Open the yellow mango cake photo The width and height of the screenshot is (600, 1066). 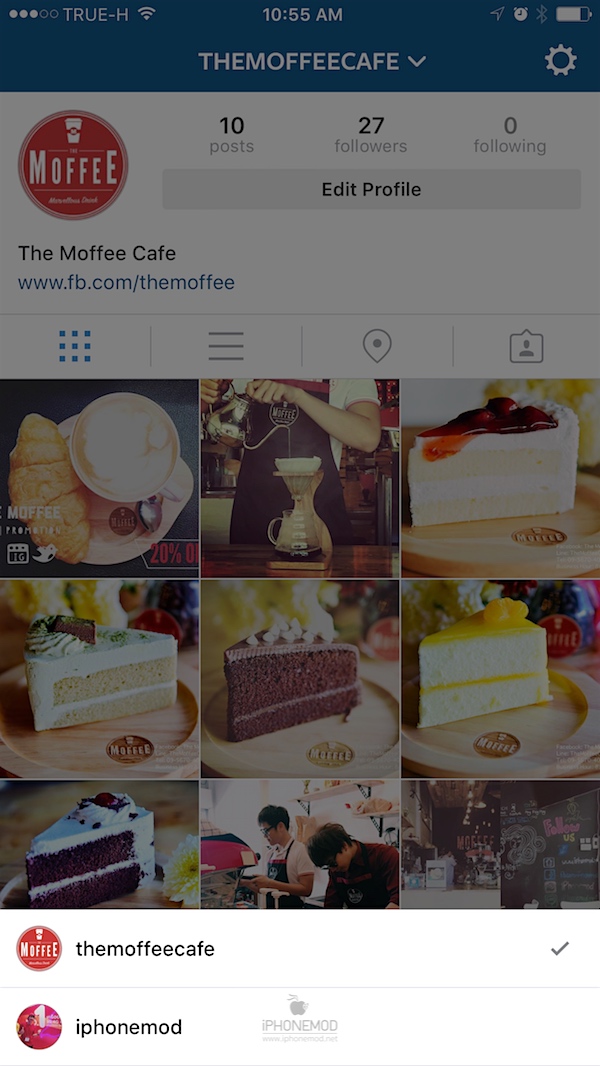point(501,679)
